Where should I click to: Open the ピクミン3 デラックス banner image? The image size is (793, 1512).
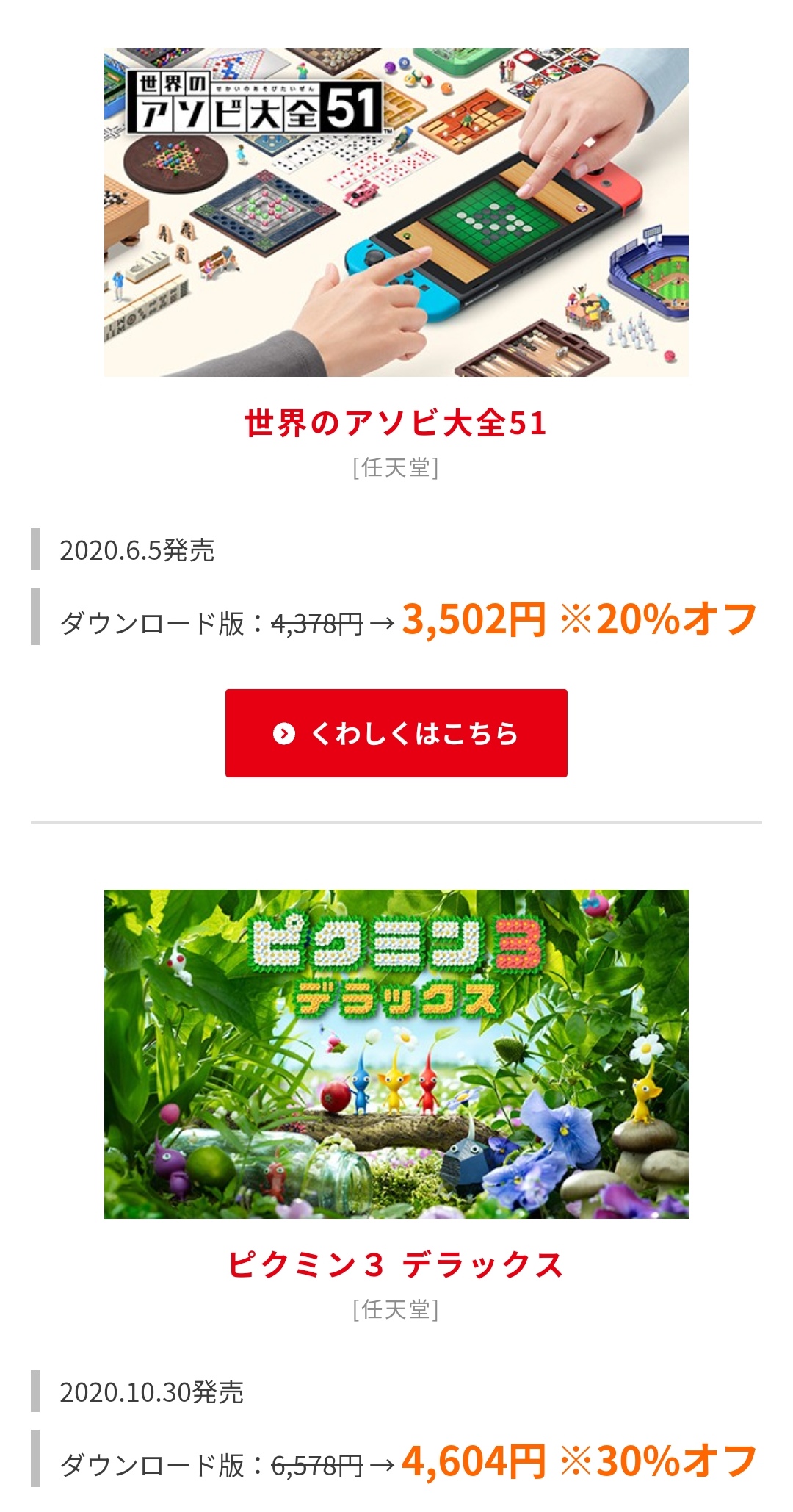396,1054
